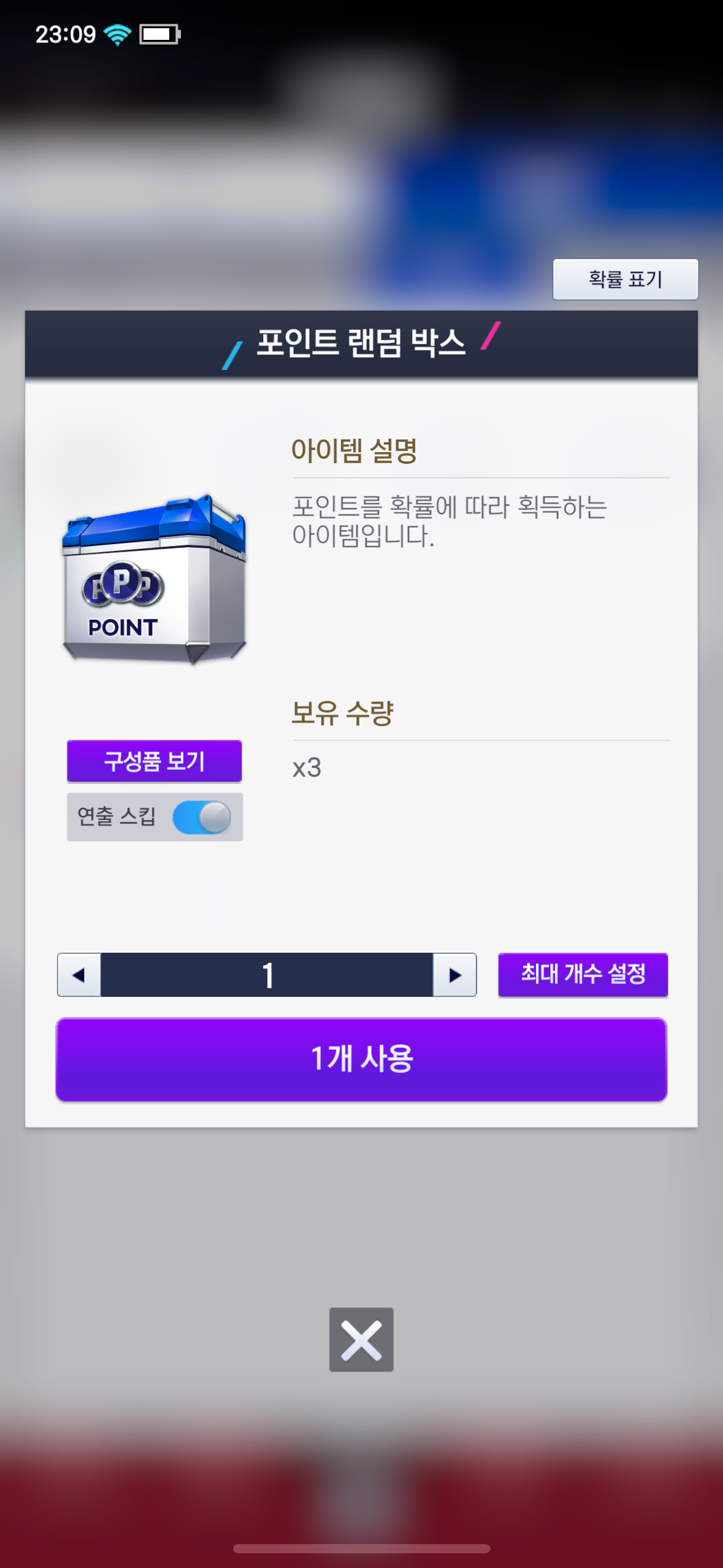The width and height of the screenshot is (723, 1568).
Task: Toggle the 연출 스킵 switch
Action: 202,817
